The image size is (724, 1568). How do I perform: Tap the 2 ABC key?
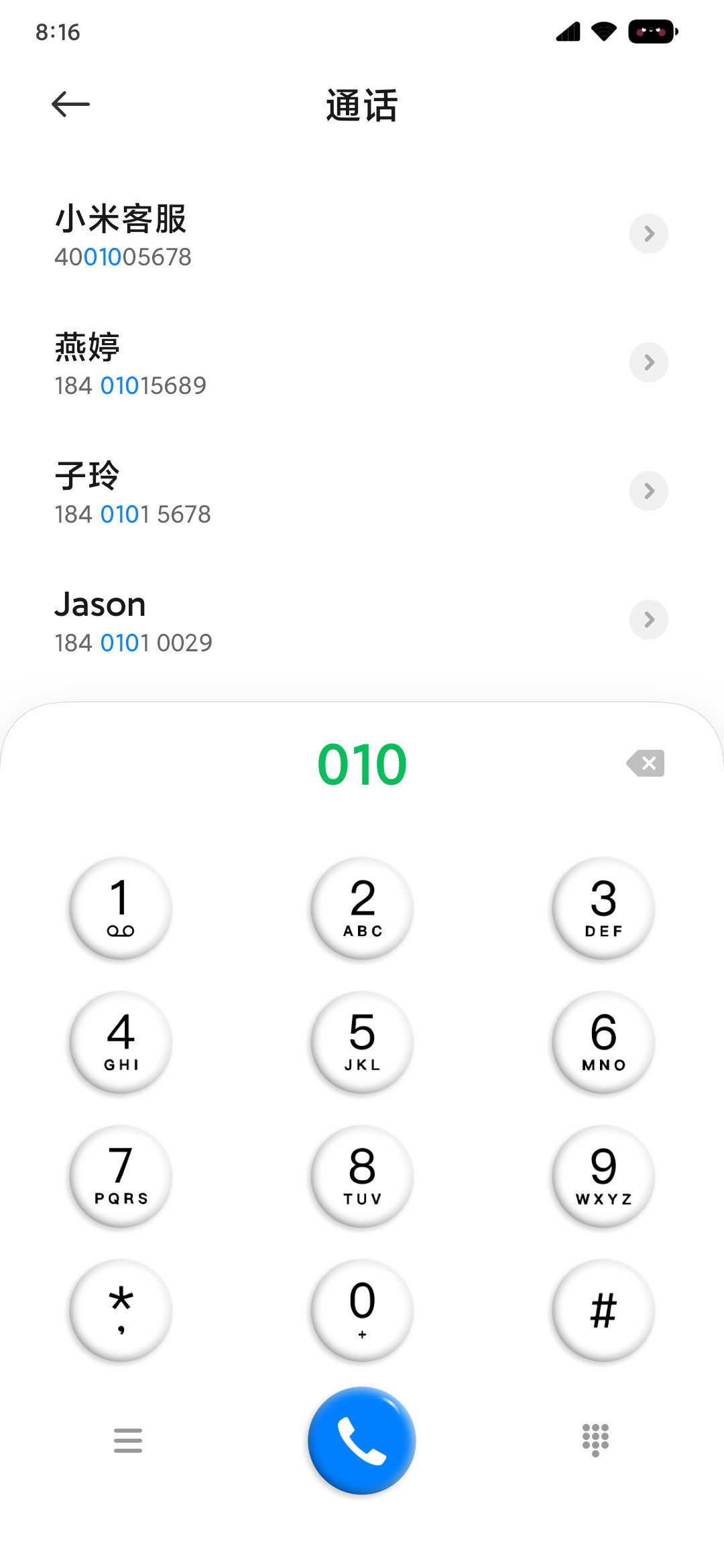(x=362, y=908)
